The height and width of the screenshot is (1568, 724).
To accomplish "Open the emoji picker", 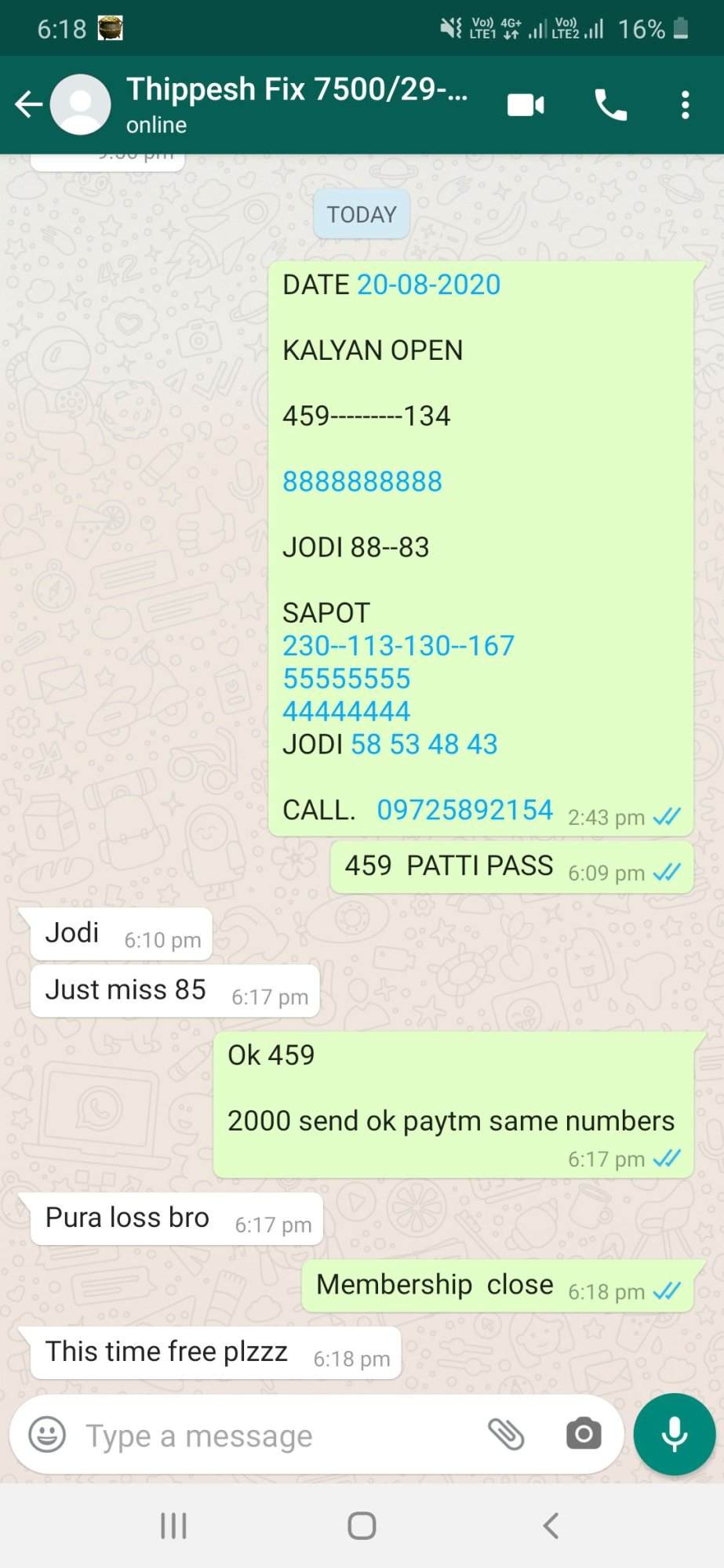I will click(47, 1435).
